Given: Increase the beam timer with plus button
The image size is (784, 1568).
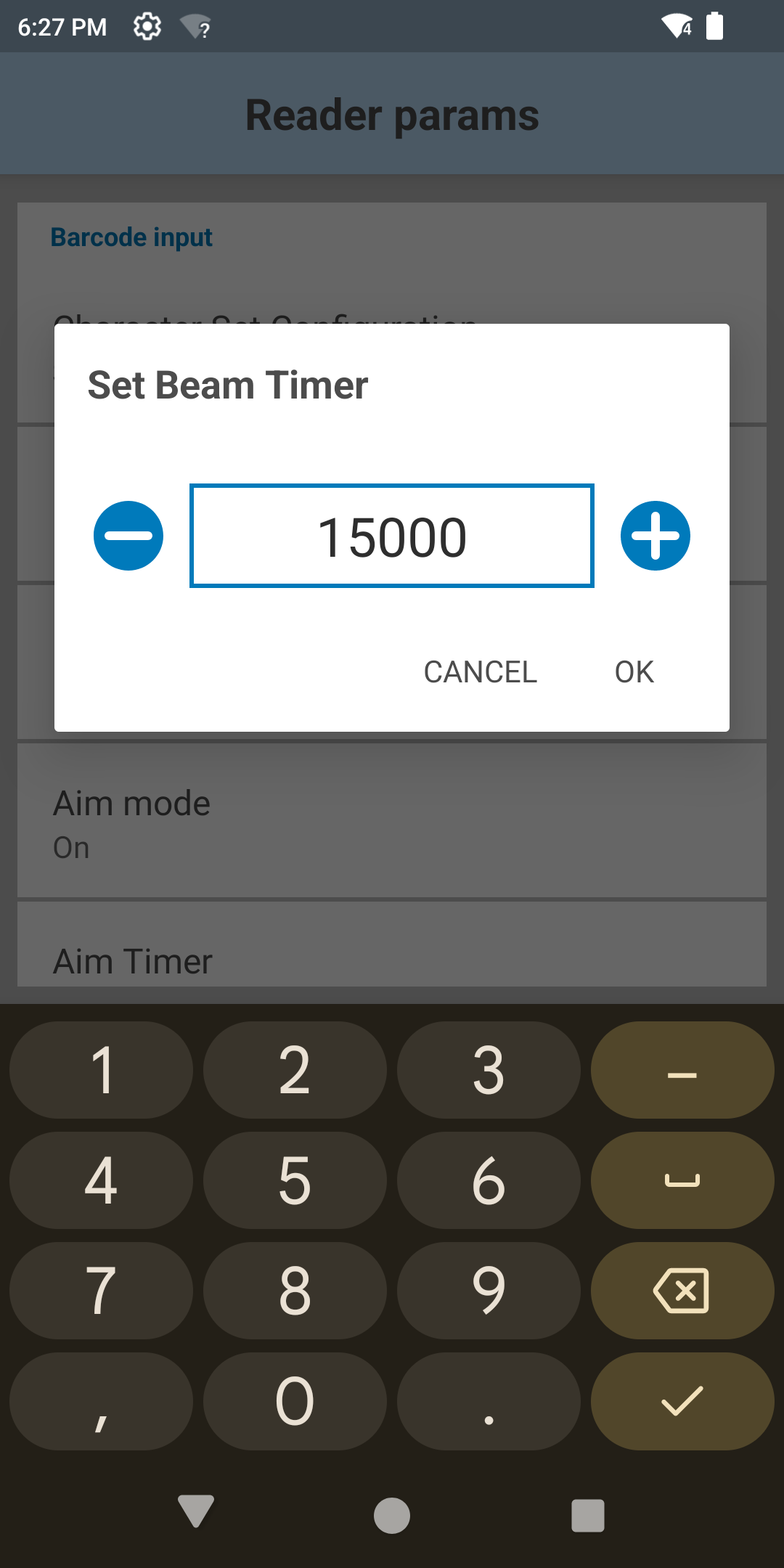Looking at the screenshot, I should (655, 536).
